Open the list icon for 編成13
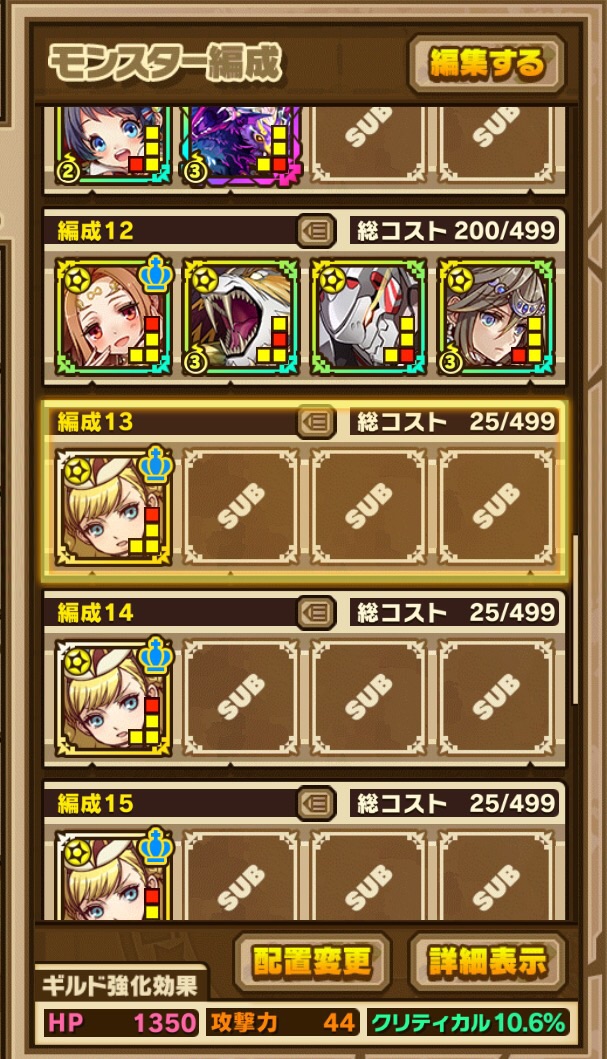607x1059 pixels. [x=316, y=421]
